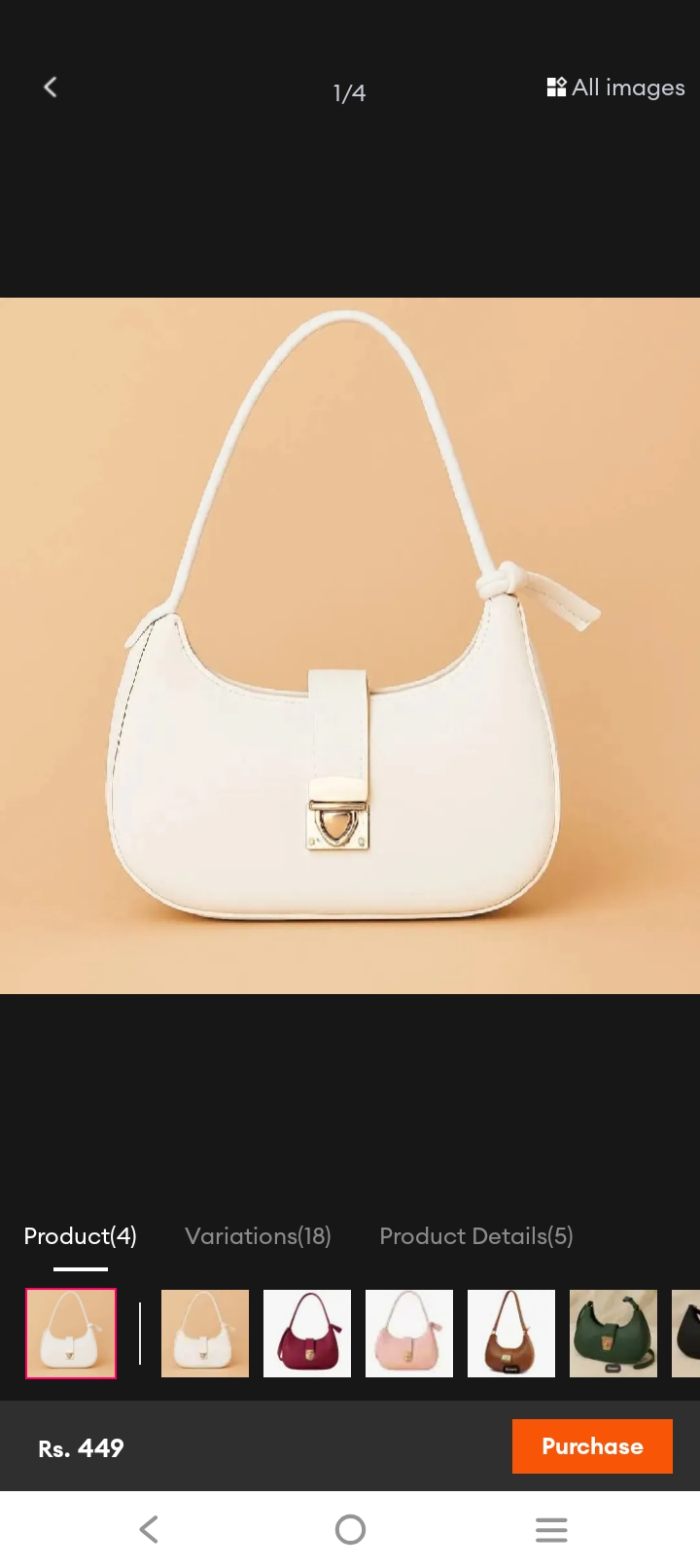Select the green bag variation thumbnail
The width and height of the screenshot is (700, 1568).
613,1334
